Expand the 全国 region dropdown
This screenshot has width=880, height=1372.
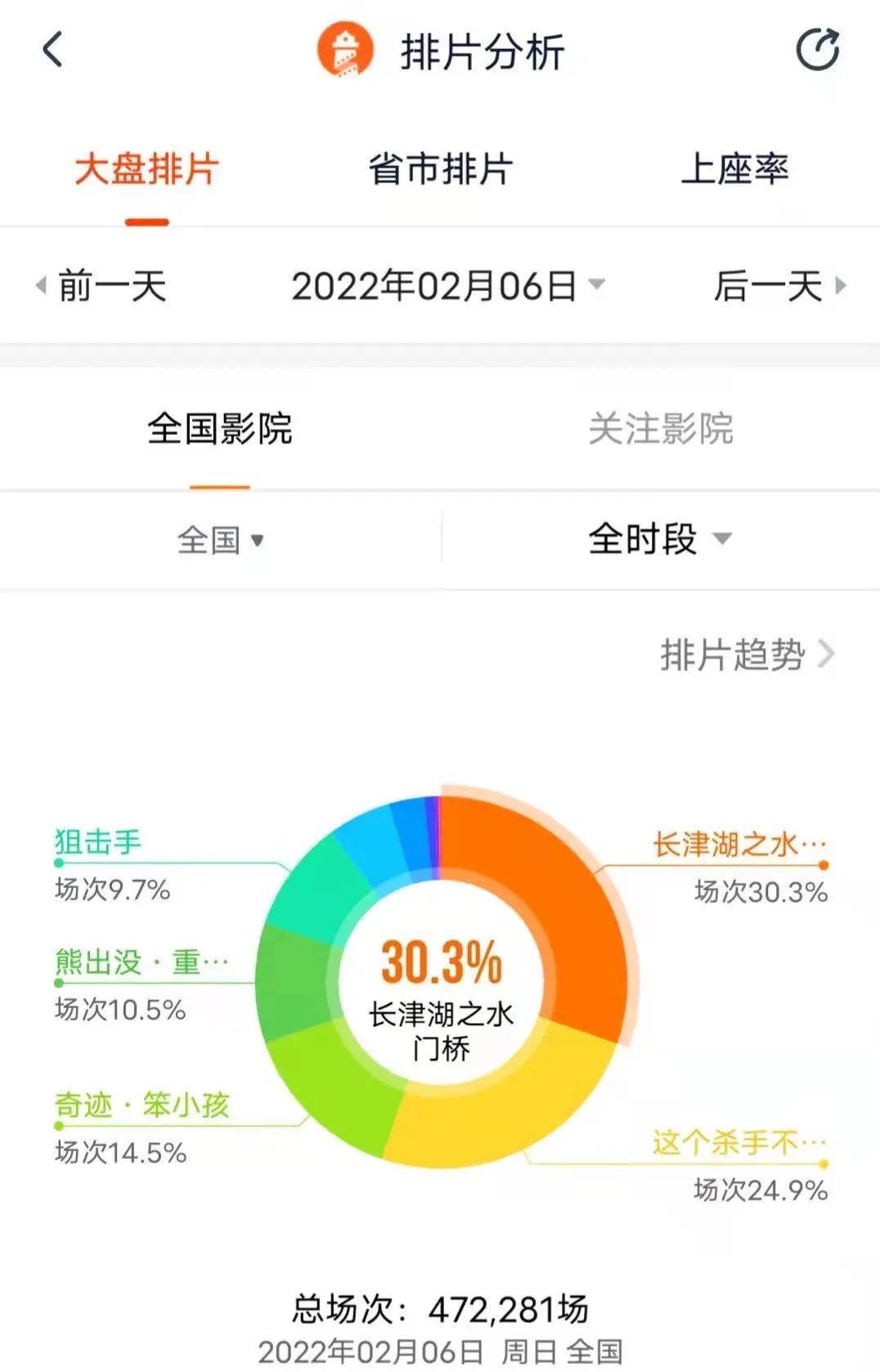tap(221, 540)
